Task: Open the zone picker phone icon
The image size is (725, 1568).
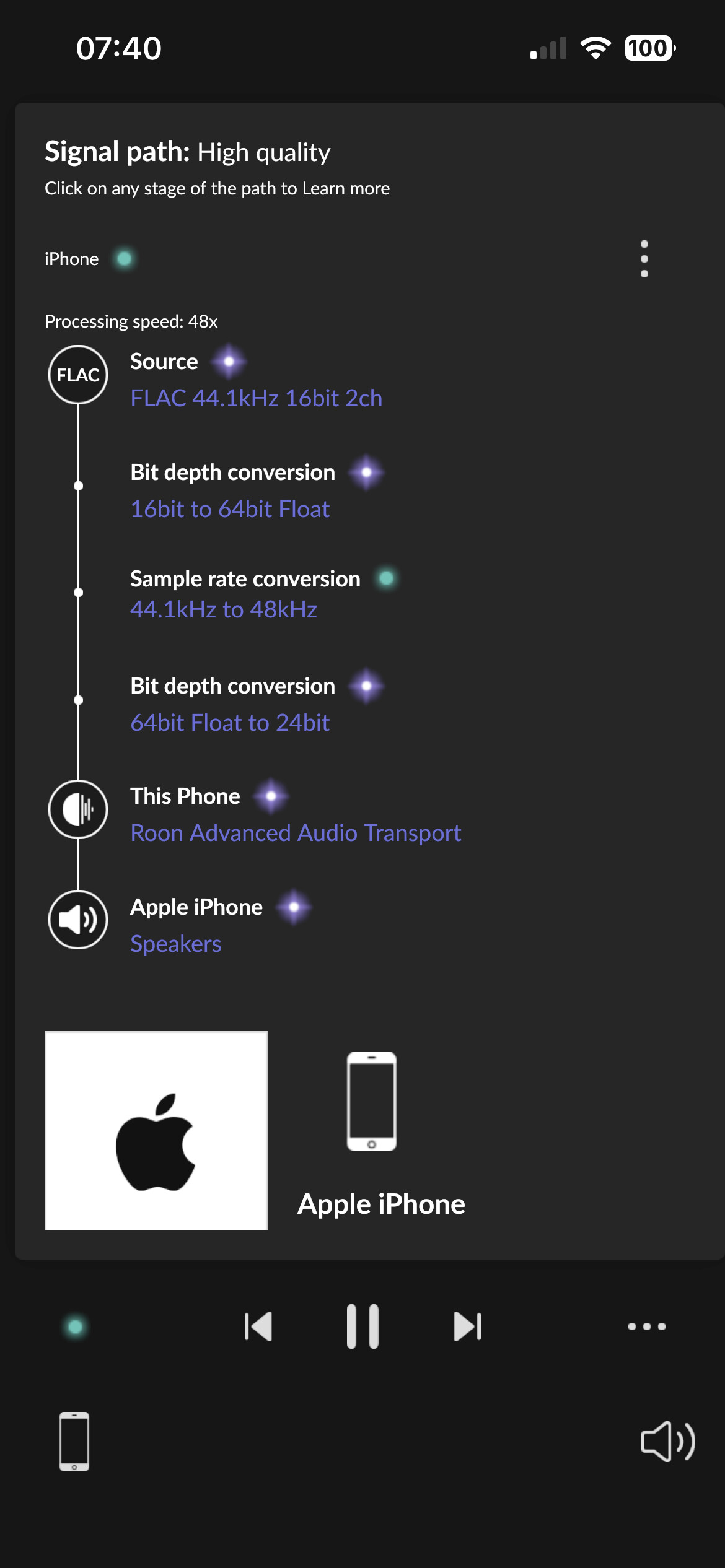Action: (x=74, y=1441)
